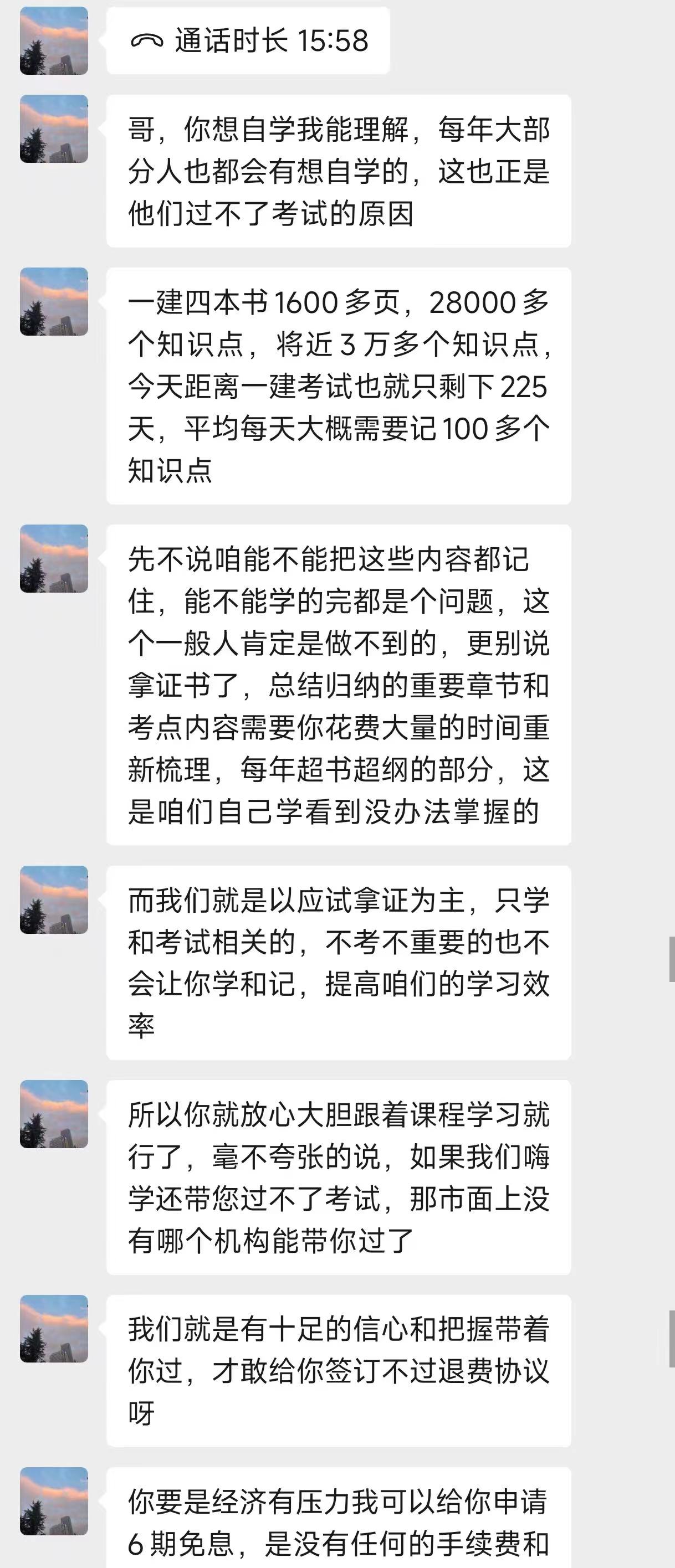The width and height of the screenshot is (675, 1568).
Task: Open sender's avatar beside the call duration message
Action: coord(54,41)
